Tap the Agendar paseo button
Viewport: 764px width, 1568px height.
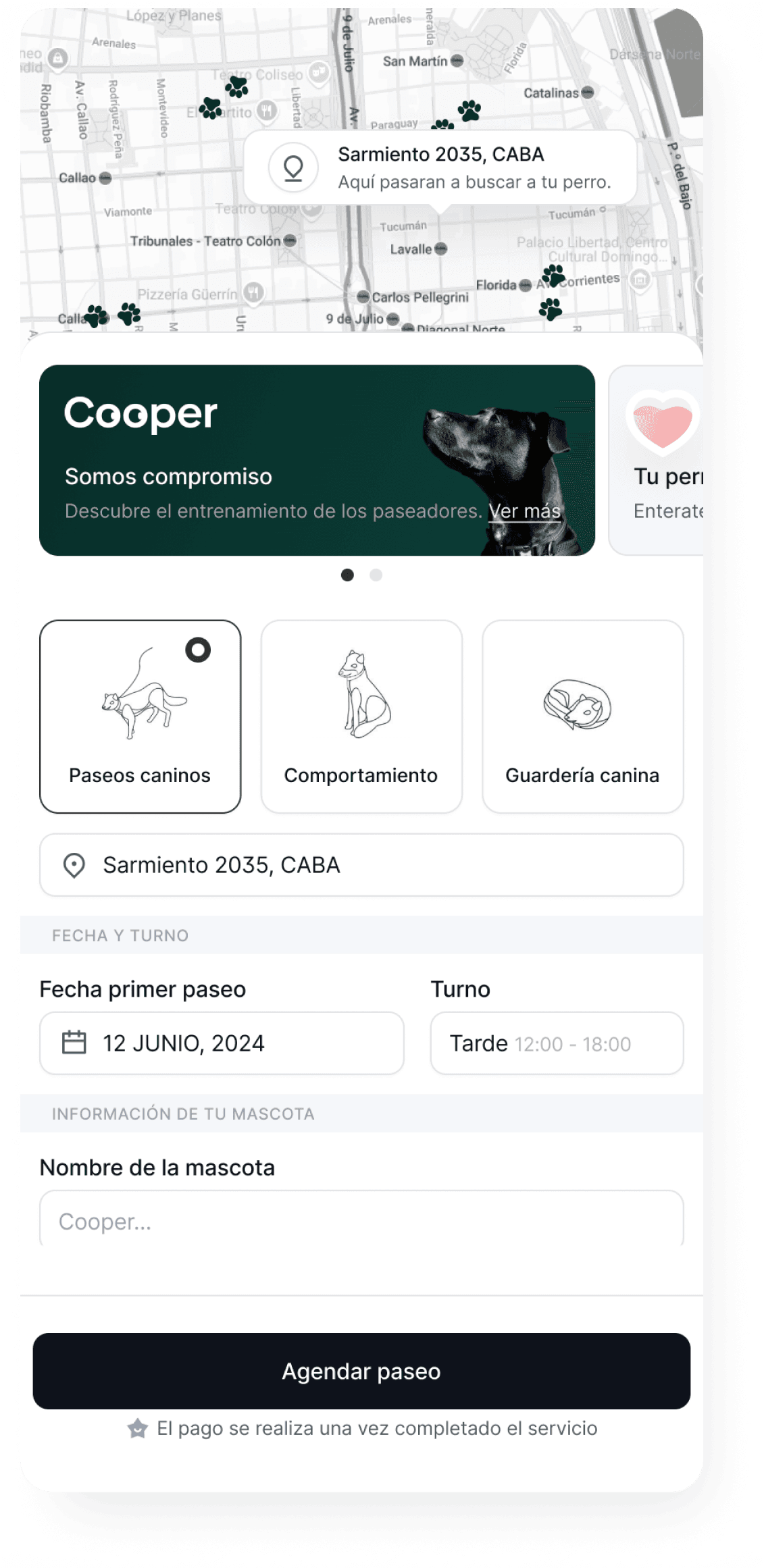361,1371
